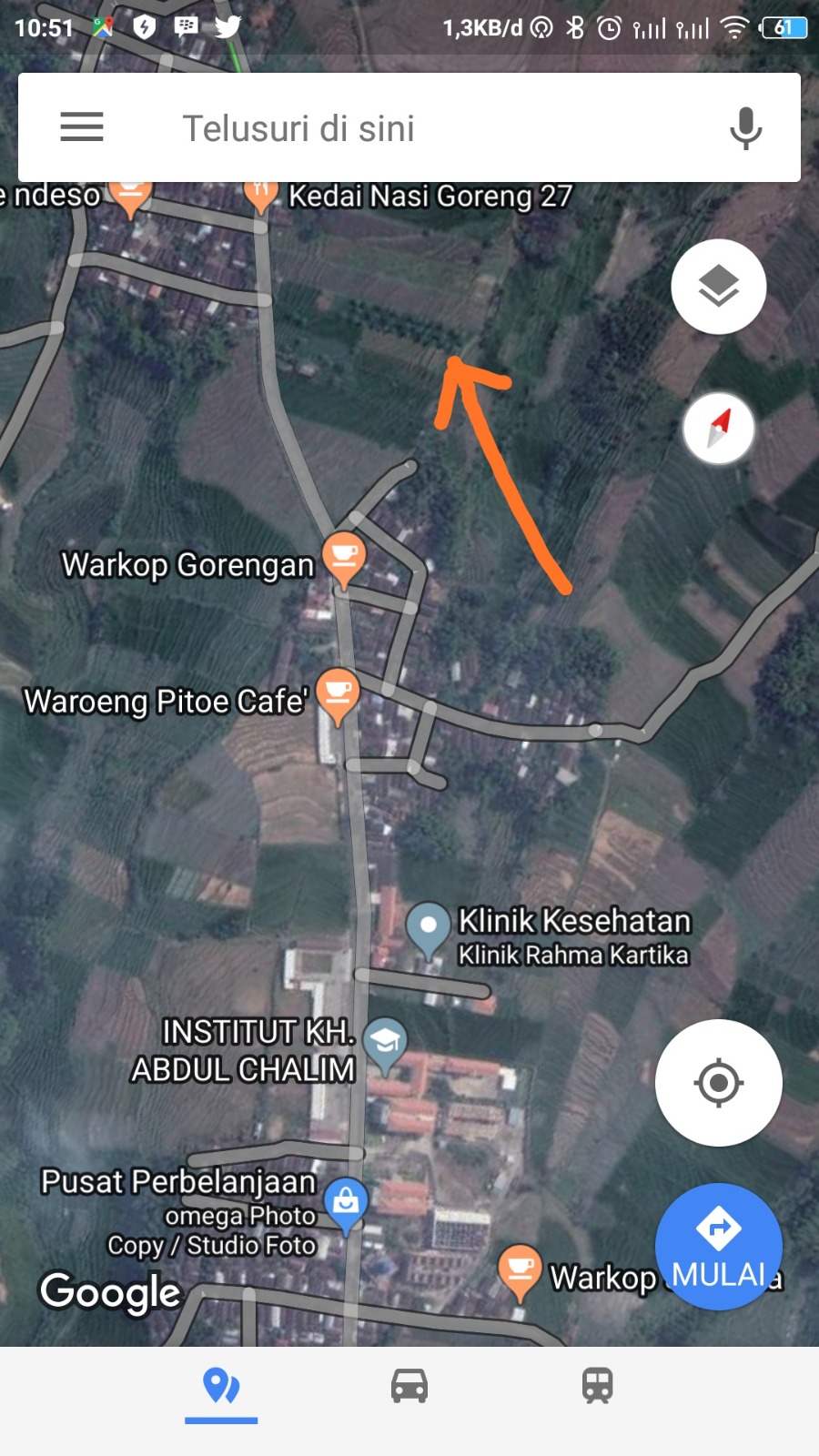Reset map orientation with the compass
This screenshot has width=819, height=1456.
tap(718, 428)
